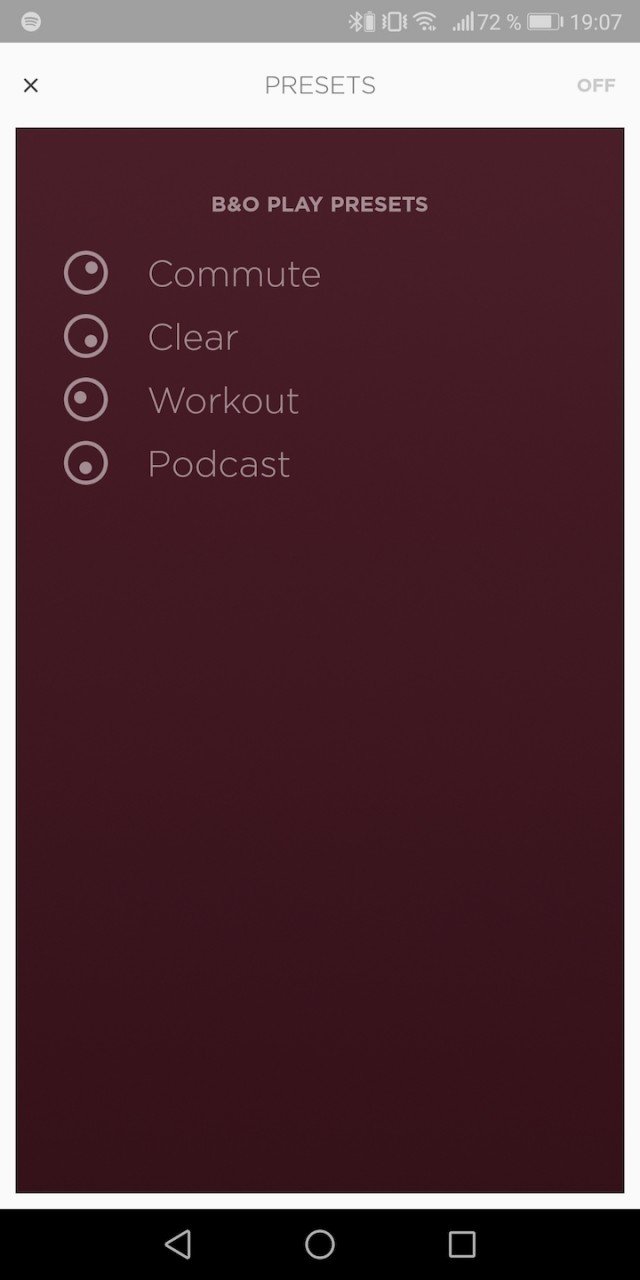
Task: Tap the OFF toggle for presets
Action: [596, 86]
